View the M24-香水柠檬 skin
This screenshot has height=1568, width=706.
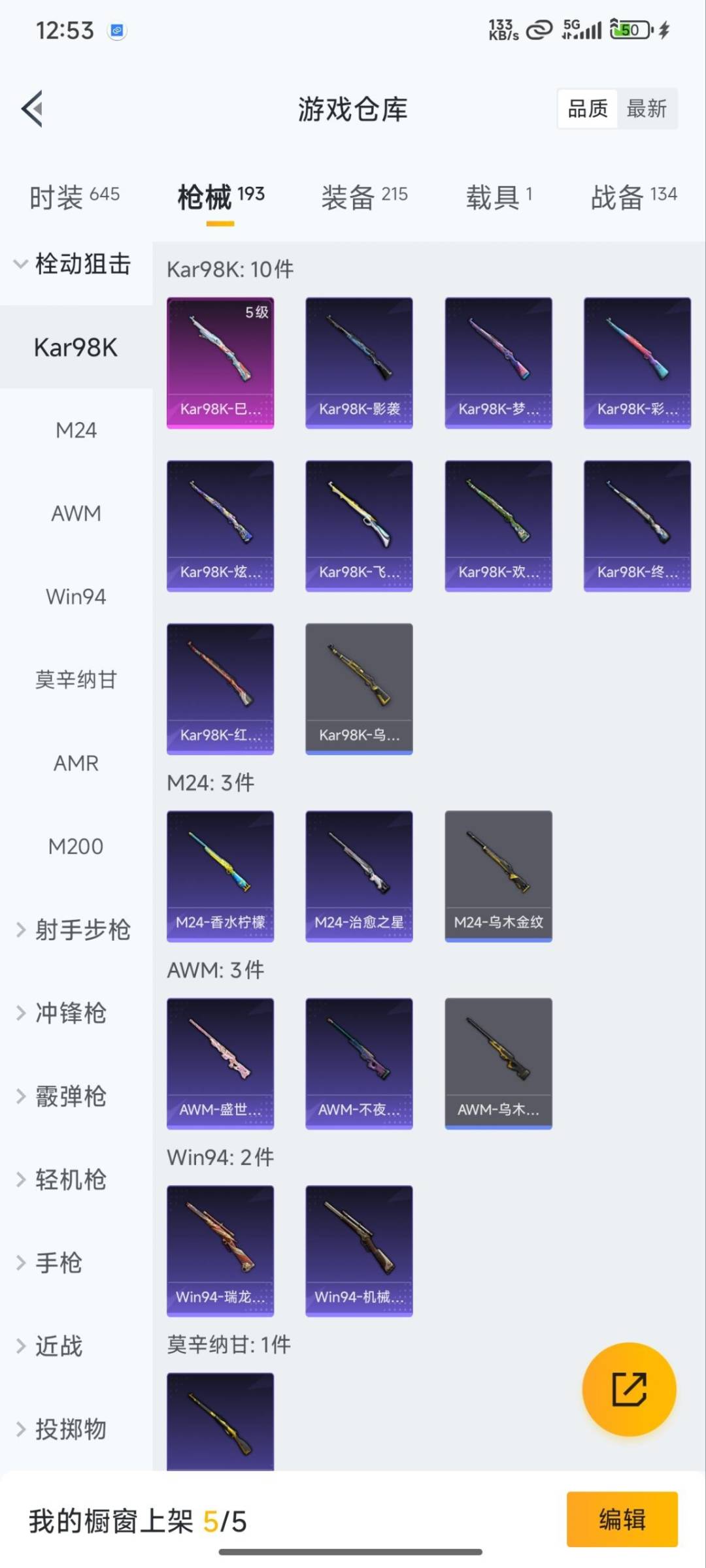(x=220, y=875)
